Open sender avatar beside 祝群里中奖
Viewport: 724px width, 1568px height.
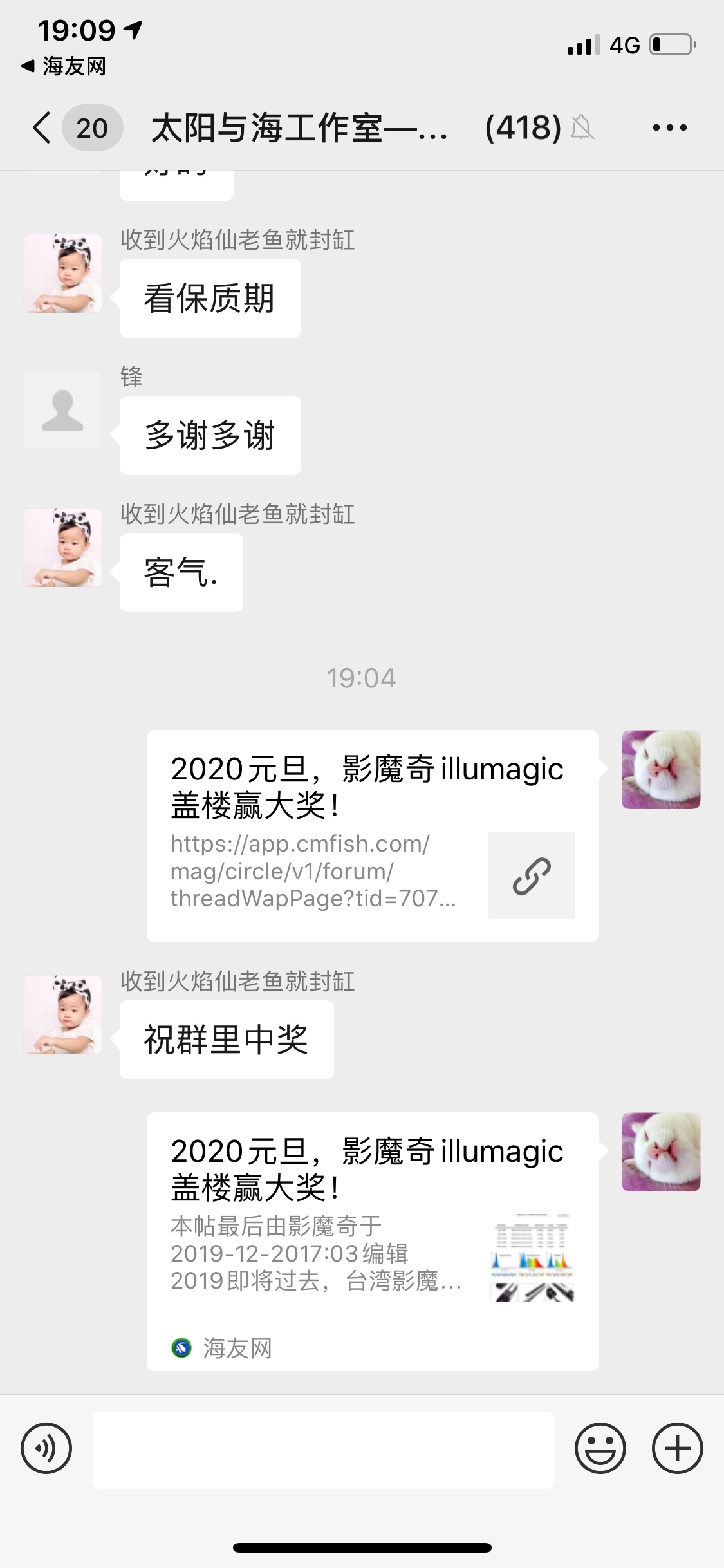point(63,1014)
